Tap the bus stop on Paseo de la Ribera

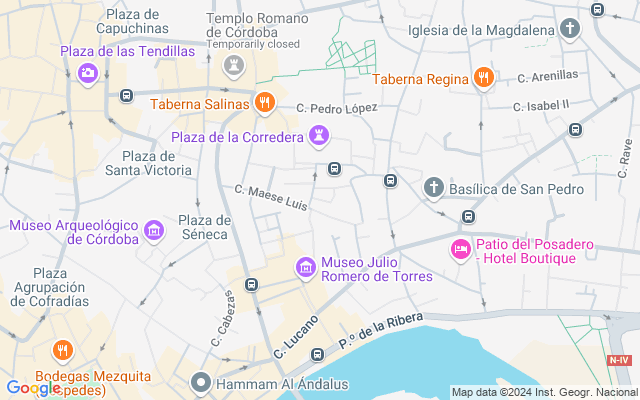click(x=318, y=354)
